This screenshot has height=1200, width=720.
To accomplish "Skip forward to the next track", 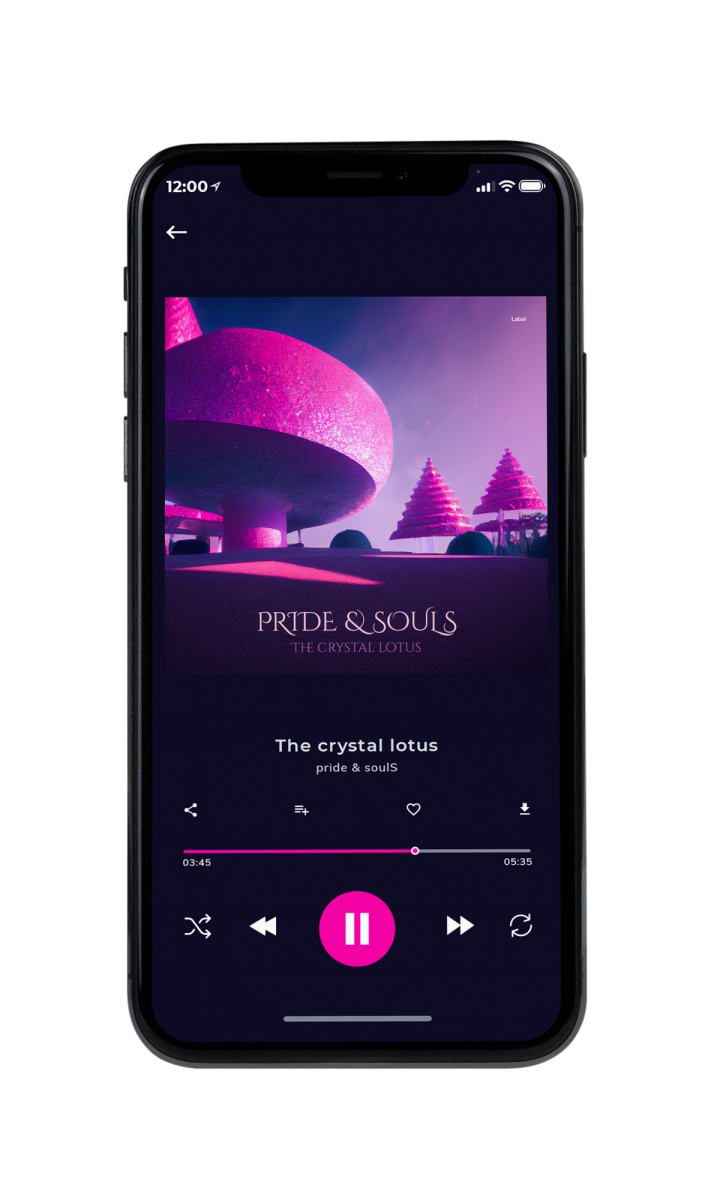I will click(x=460, y=926).
